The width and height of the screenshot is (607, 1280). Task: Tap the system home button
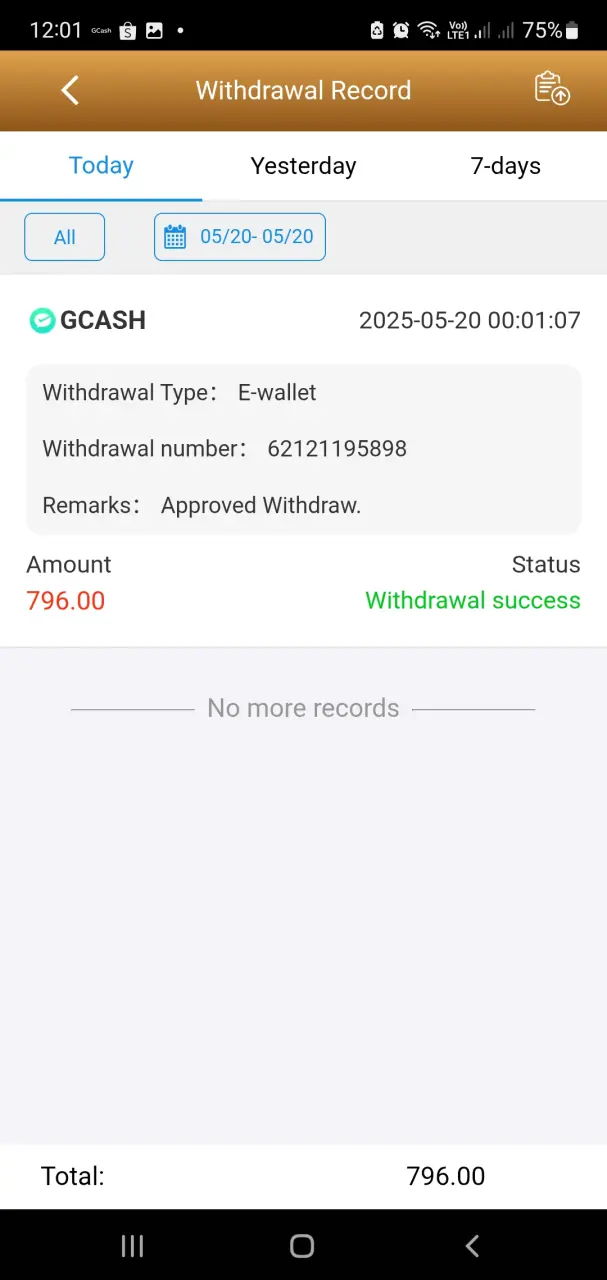click(302, 1245)
